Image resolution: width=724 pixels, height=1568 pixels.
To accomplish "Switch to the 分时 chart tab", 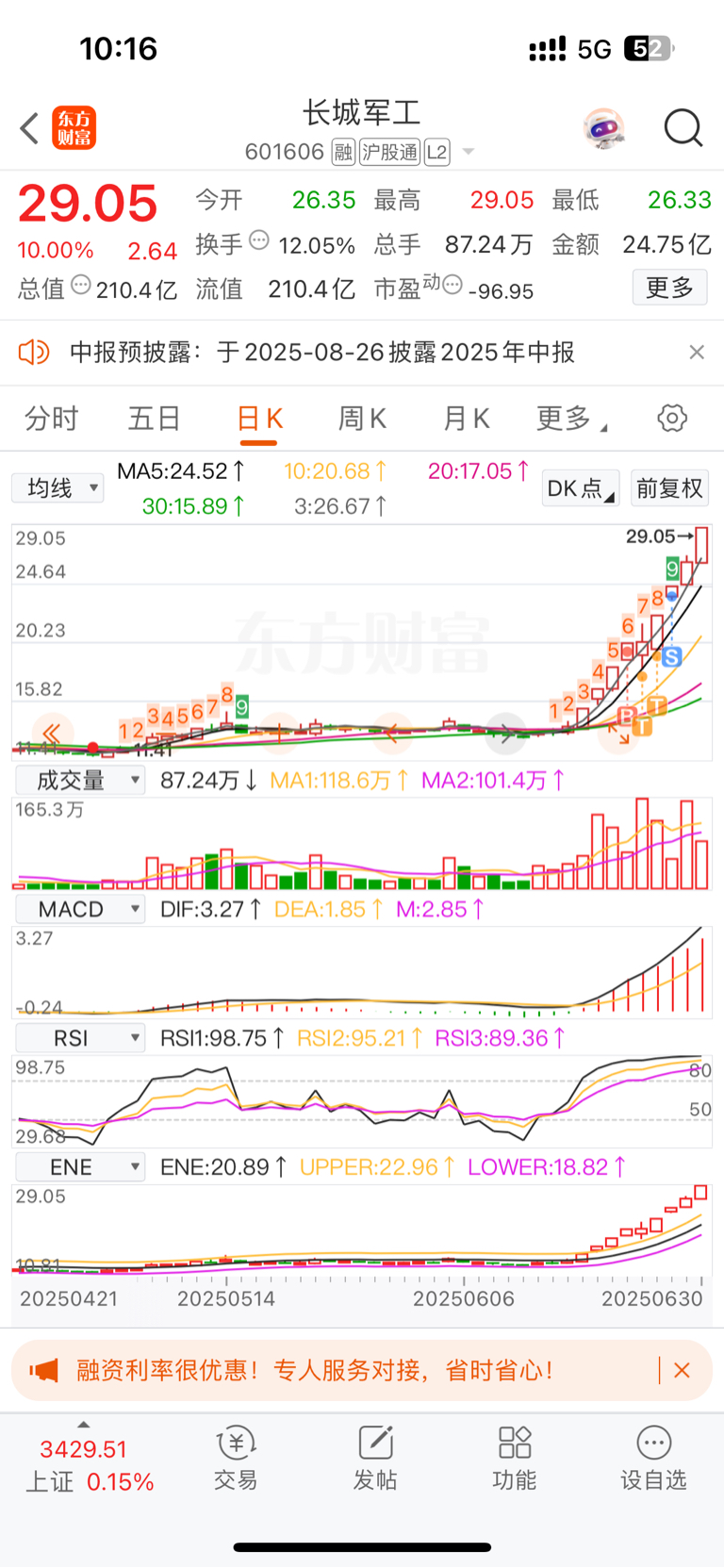I will tap(51, 418).
